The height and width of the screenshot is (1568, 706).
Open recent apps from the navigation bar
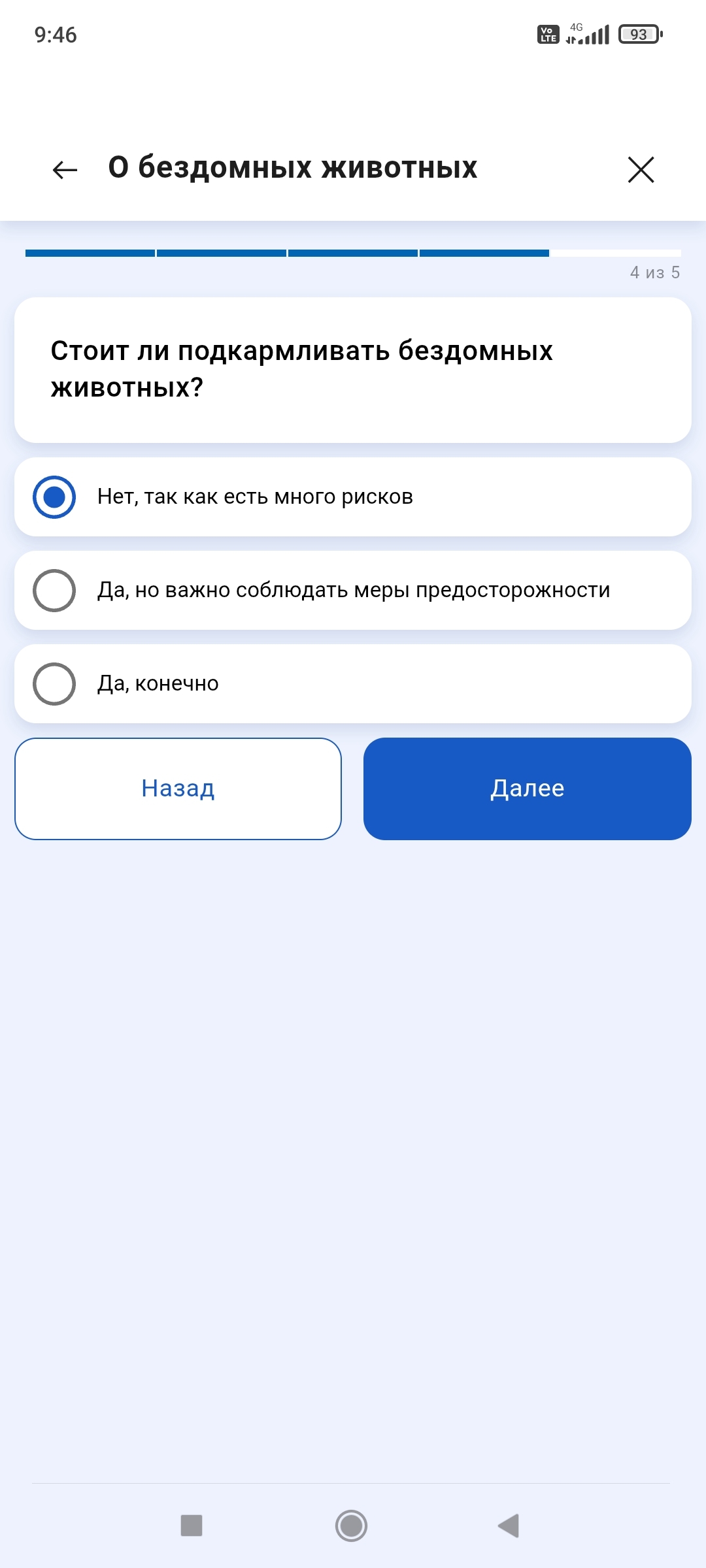pyautogui.click(x=192, y=1526)
